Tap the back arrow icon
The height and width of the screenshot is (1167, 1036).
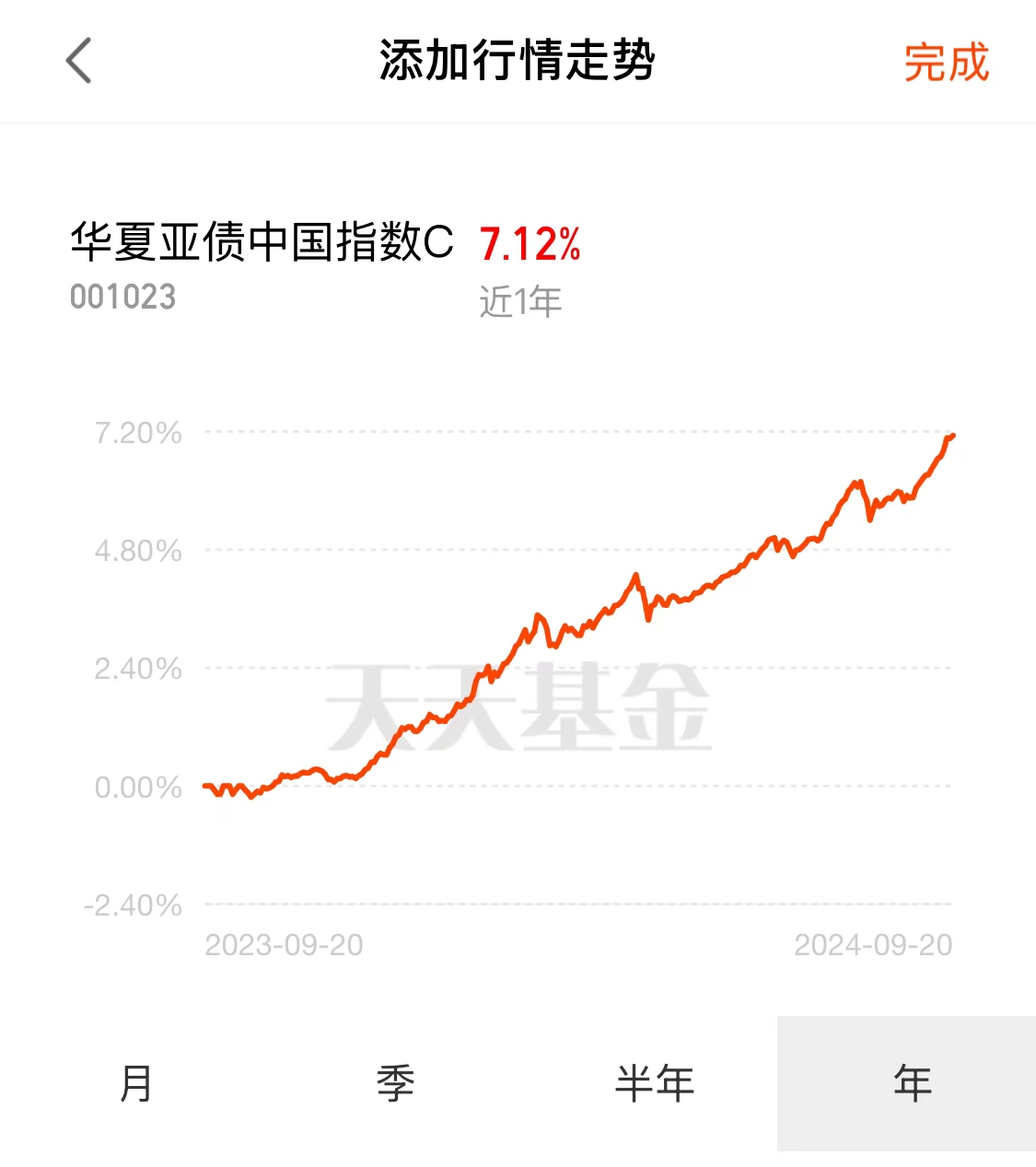79,62
